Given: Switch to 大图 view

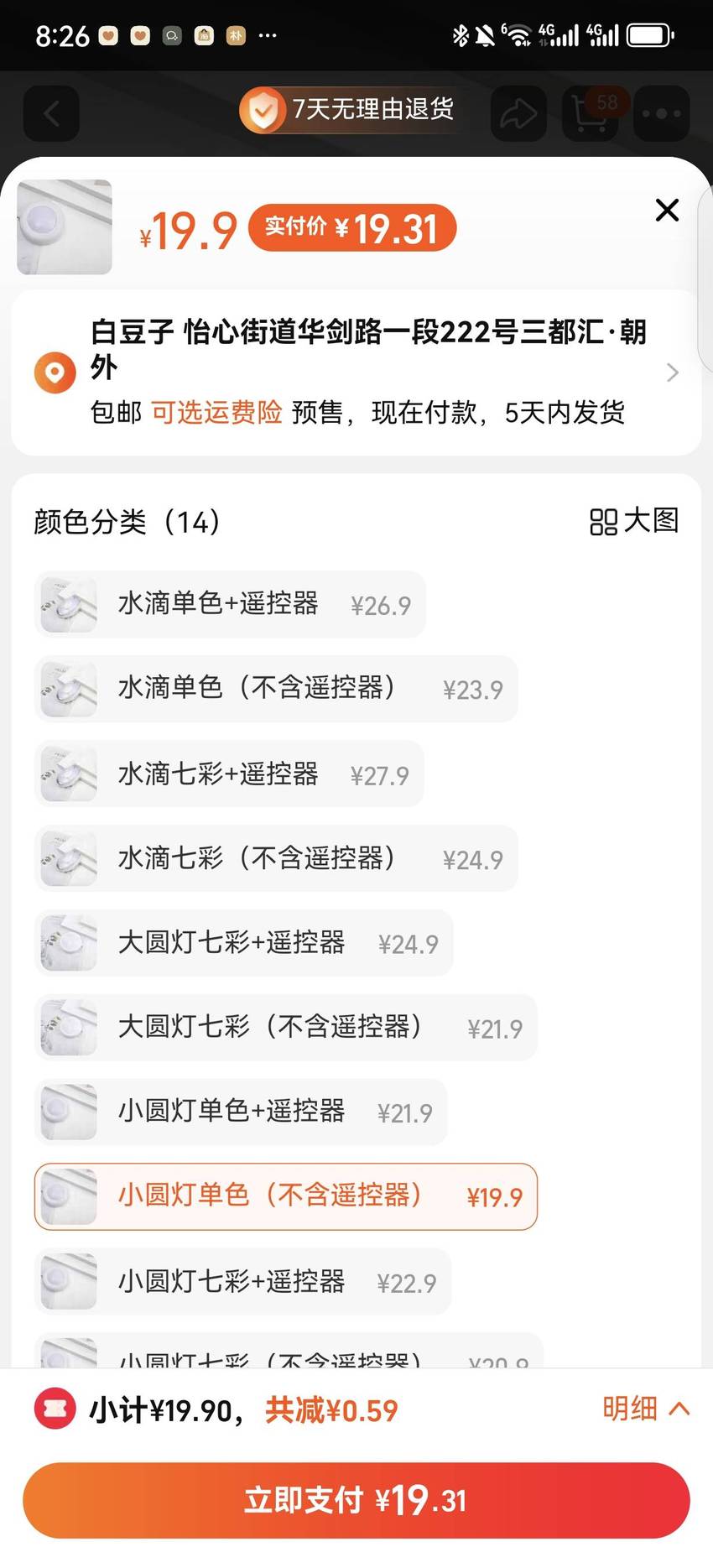Looking at the screenshot, I should pyautogui.click(x=634, y=521).
